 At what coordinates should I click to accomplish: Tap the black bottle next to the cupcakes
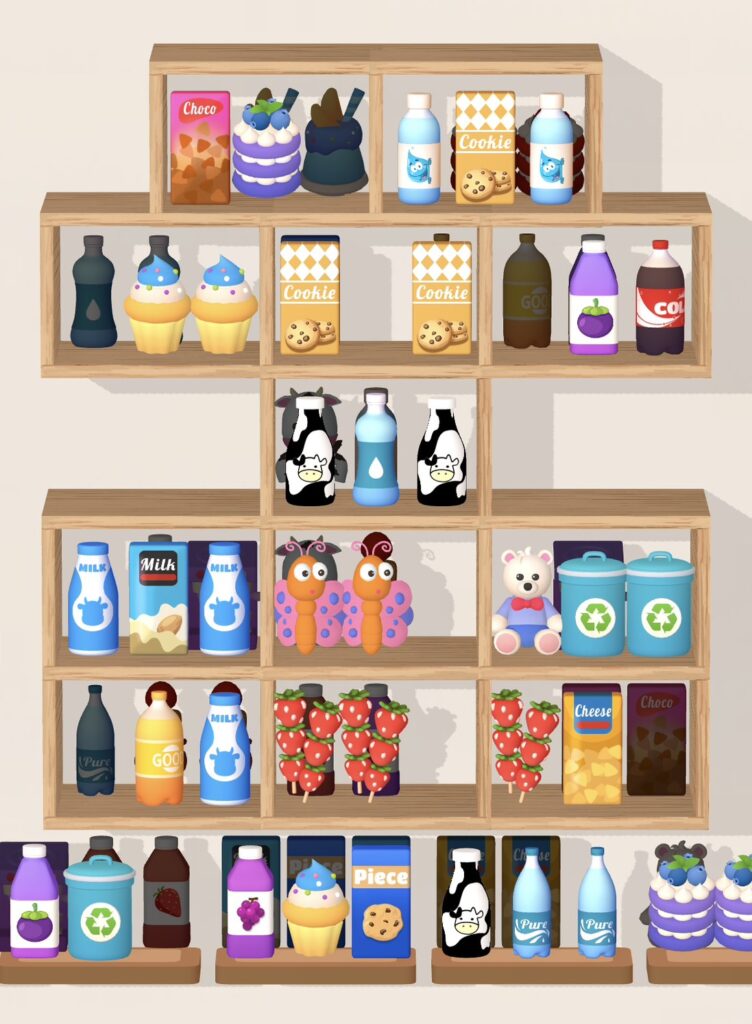pos(93,293)
